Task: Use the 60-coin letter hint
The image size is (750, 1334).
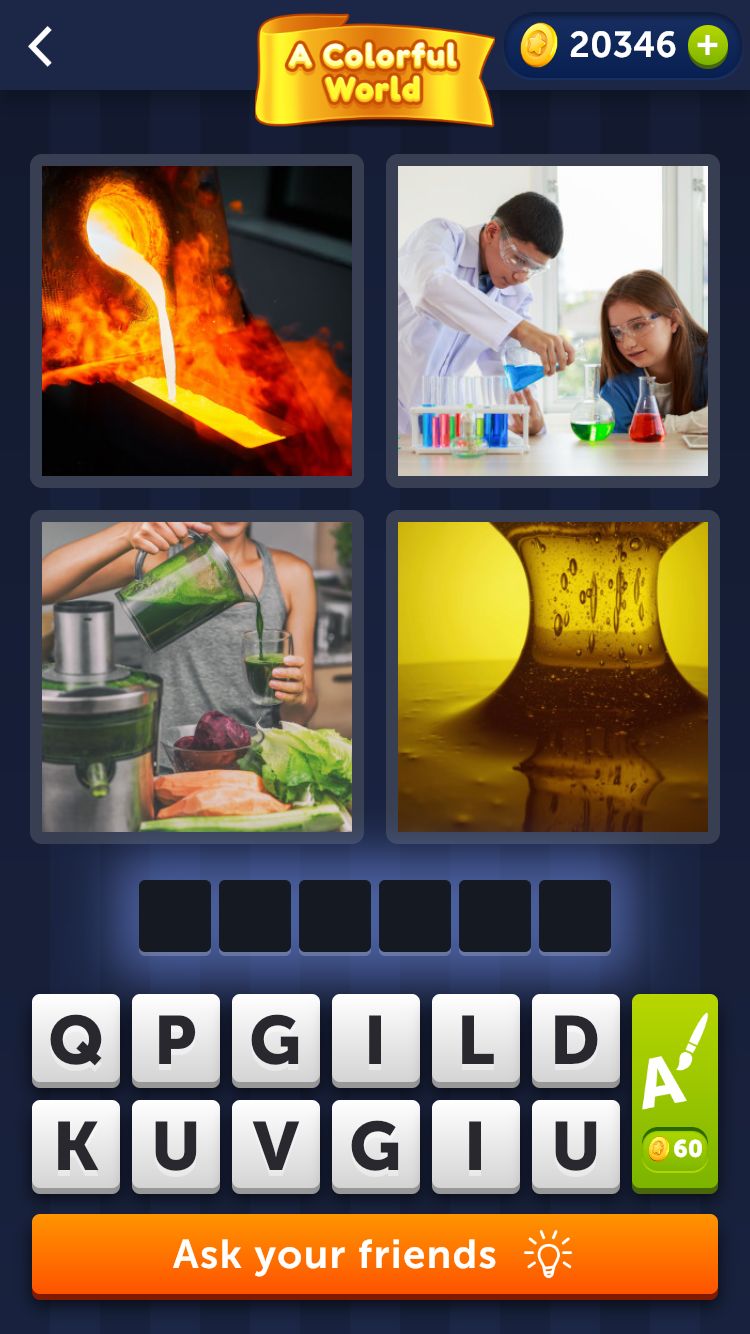Action: (675, 1092)
